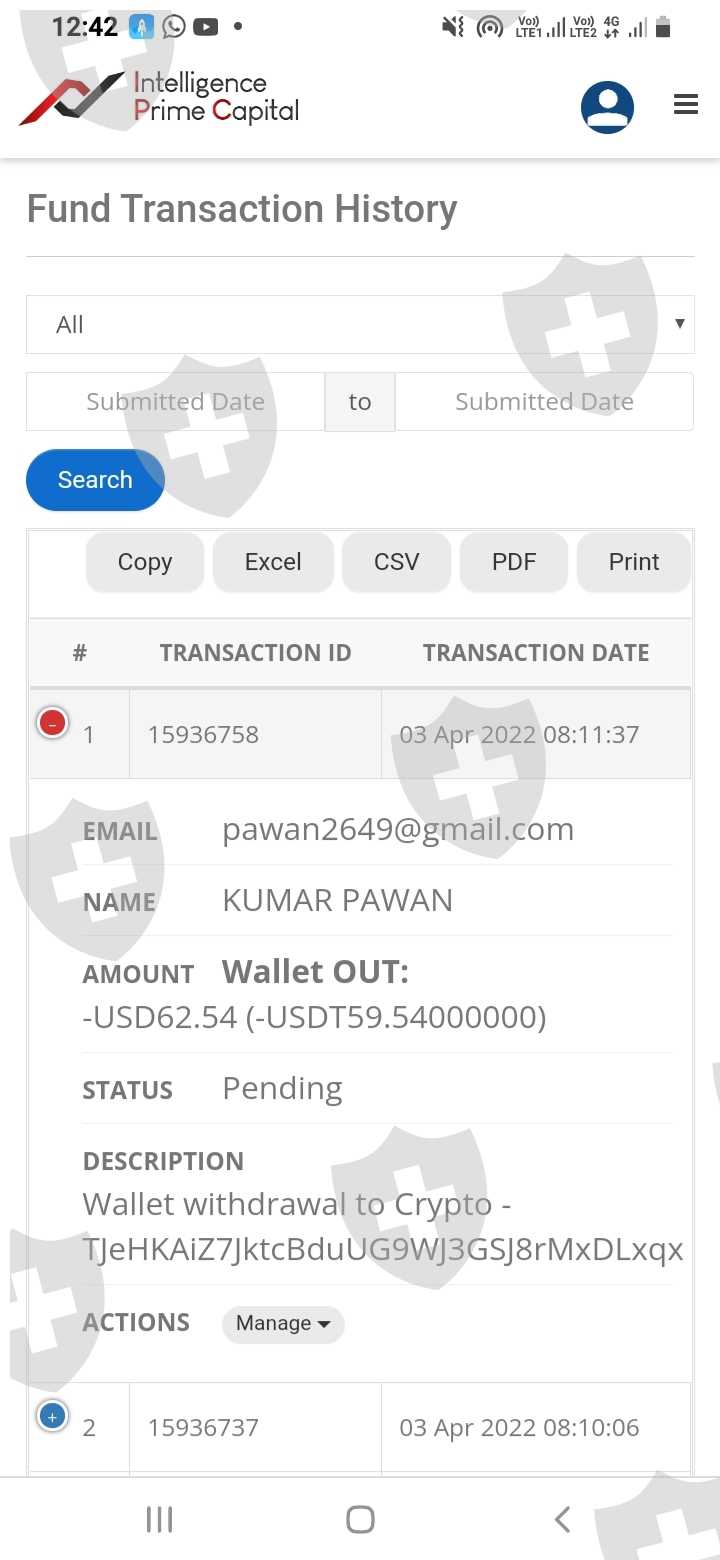This screenshot has width=720, height=1560.
Task: Tap the Search button
Action: pyautogui.click(x=95, y=480)
